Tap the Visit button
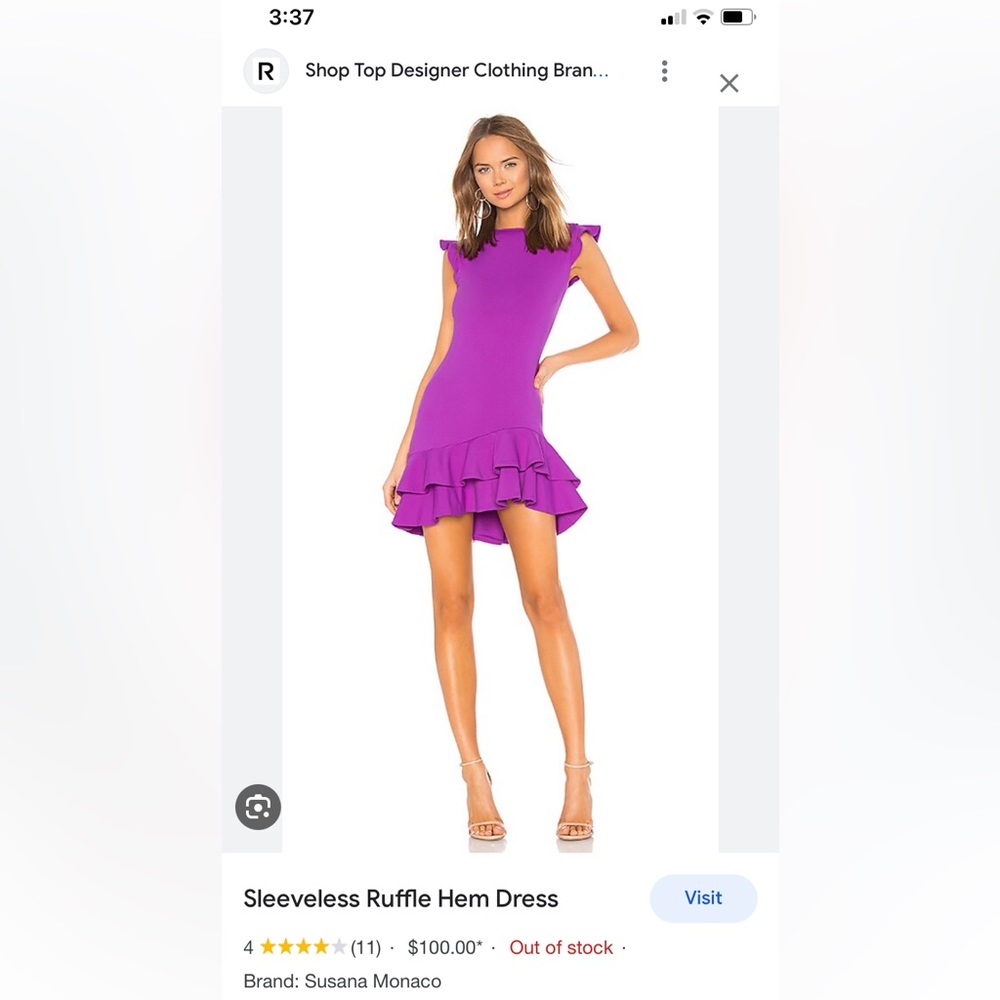This screenshot has height=1000, width=1000. point(703,898)
